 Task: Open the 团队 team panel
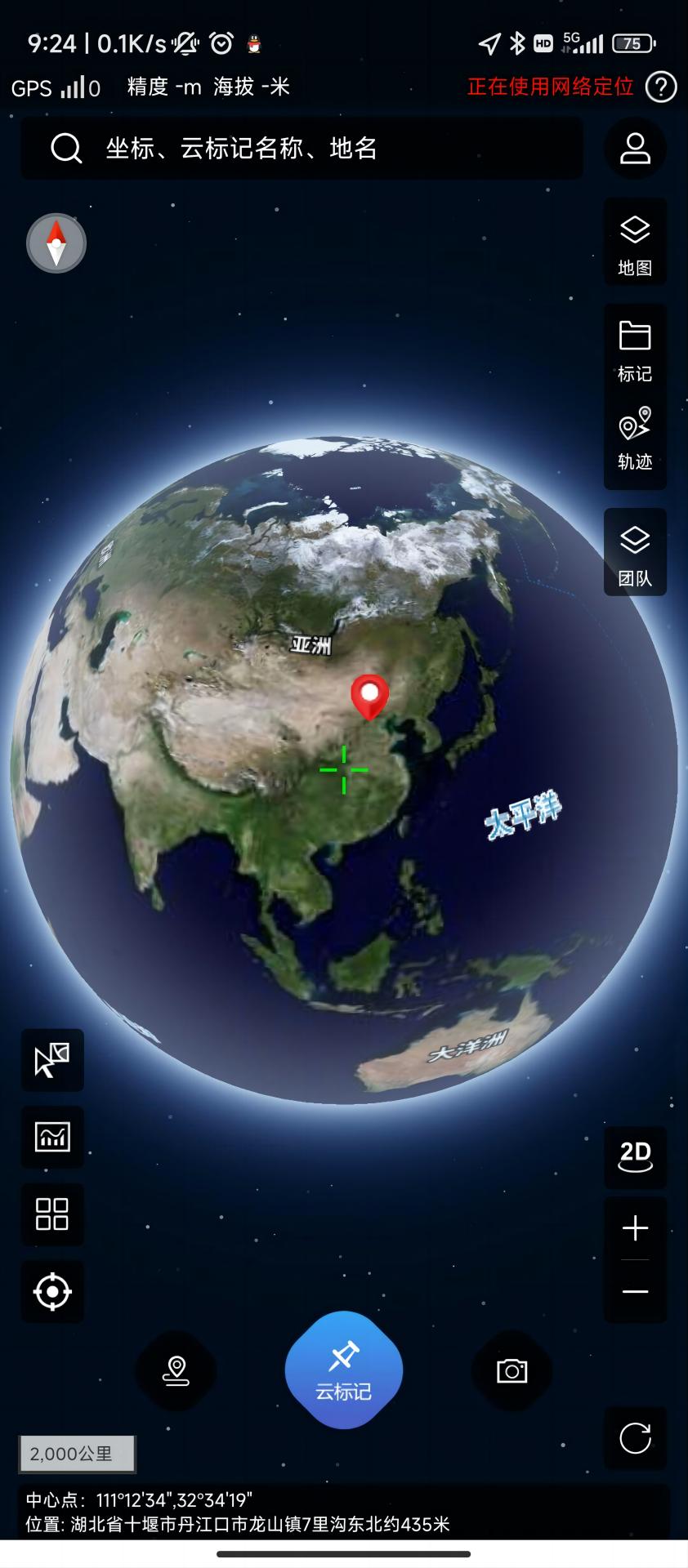click(x=635, y=553)
